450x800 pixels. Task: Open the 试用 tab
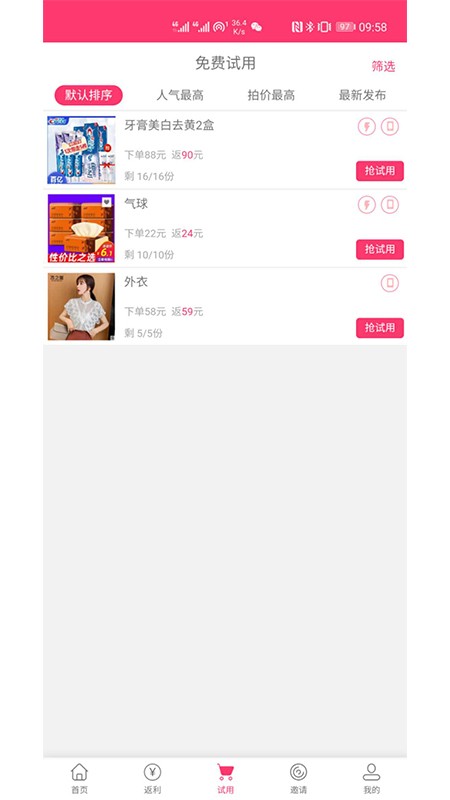pyautogui.click(x=225, y=779)
